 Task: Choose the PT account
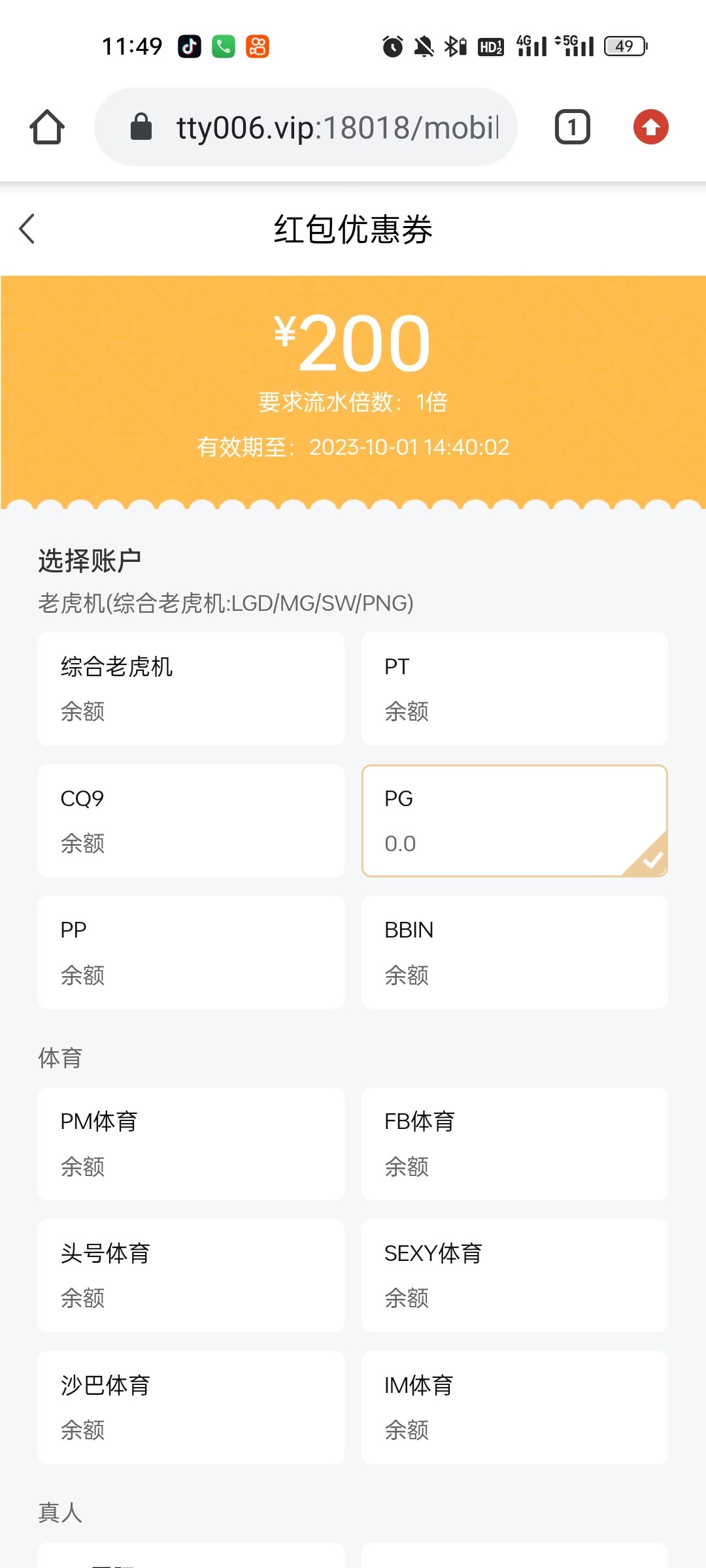click(x=514, y=689)
